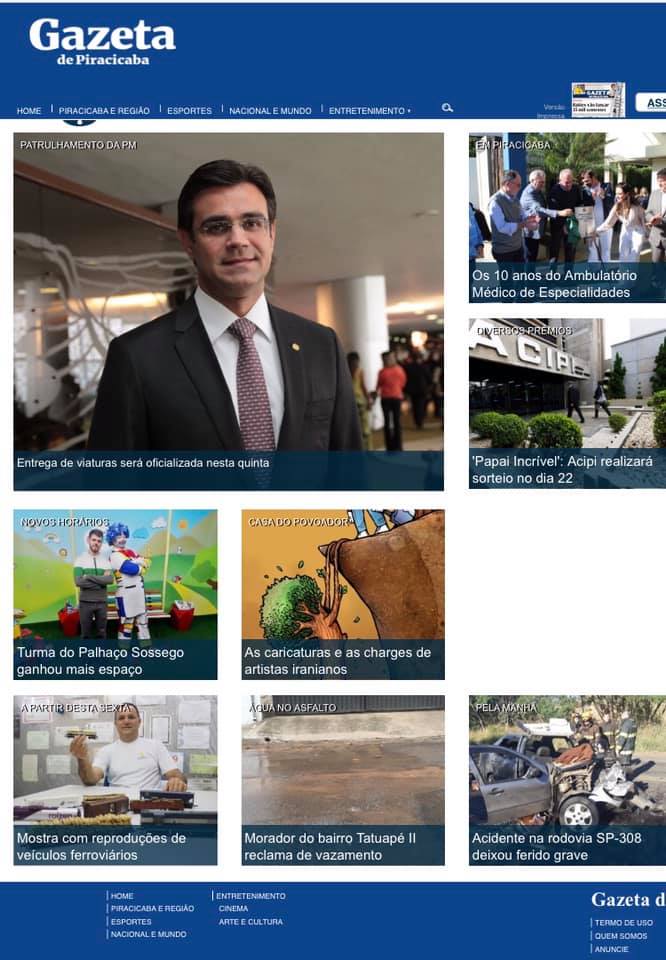
Task: Open Piracicaba e Região section
Action: [104, 111]
